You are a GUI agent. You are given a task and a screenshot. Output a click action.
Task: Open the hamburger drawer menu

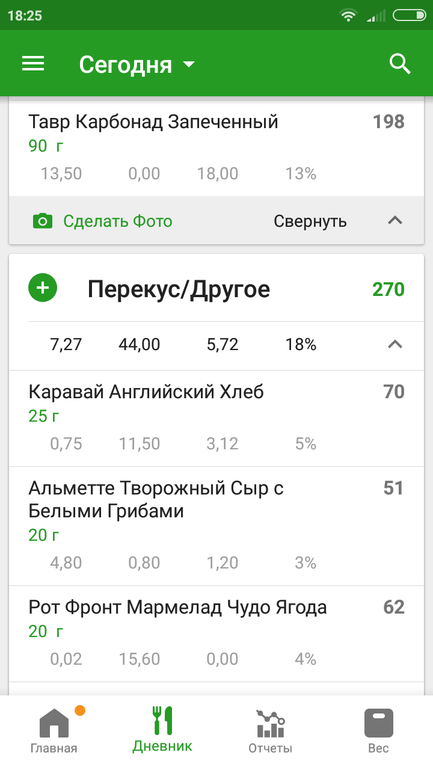(x=33, y=64)
